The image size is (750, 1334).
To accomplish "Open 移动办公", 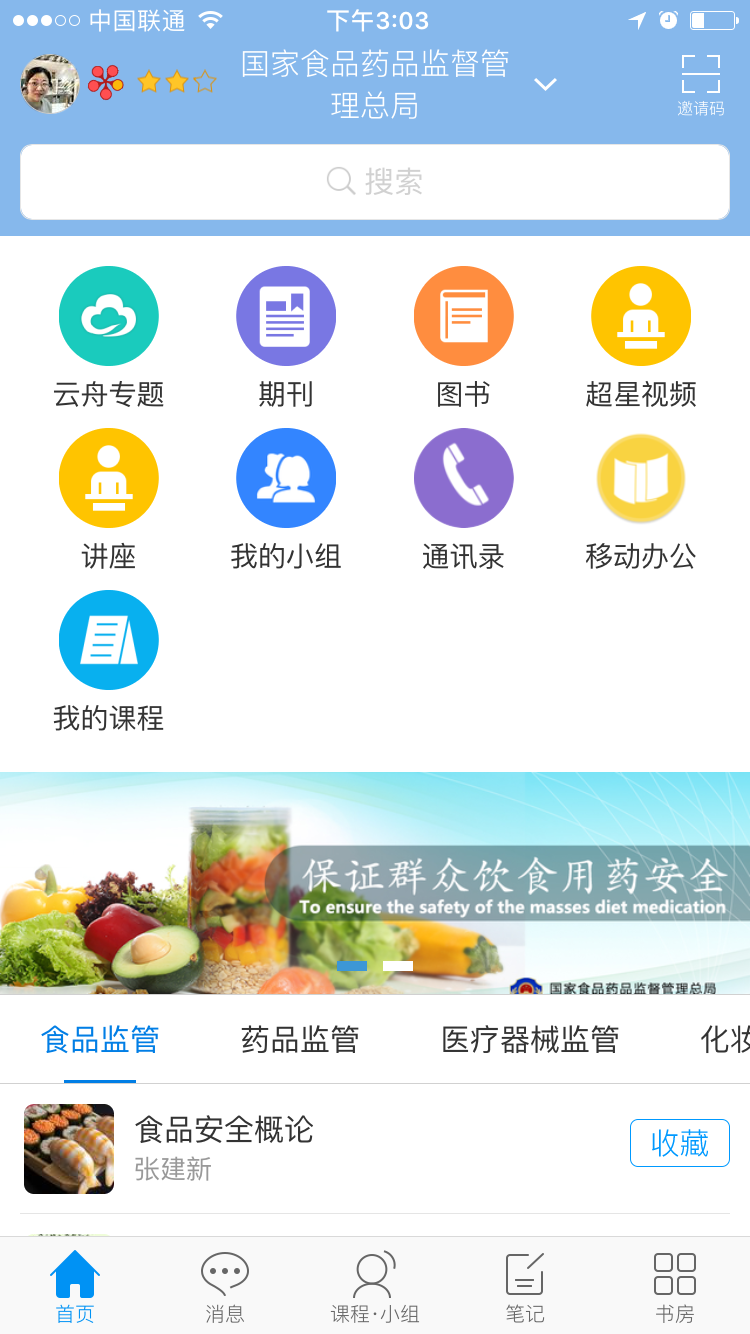I will coord(640,479).
